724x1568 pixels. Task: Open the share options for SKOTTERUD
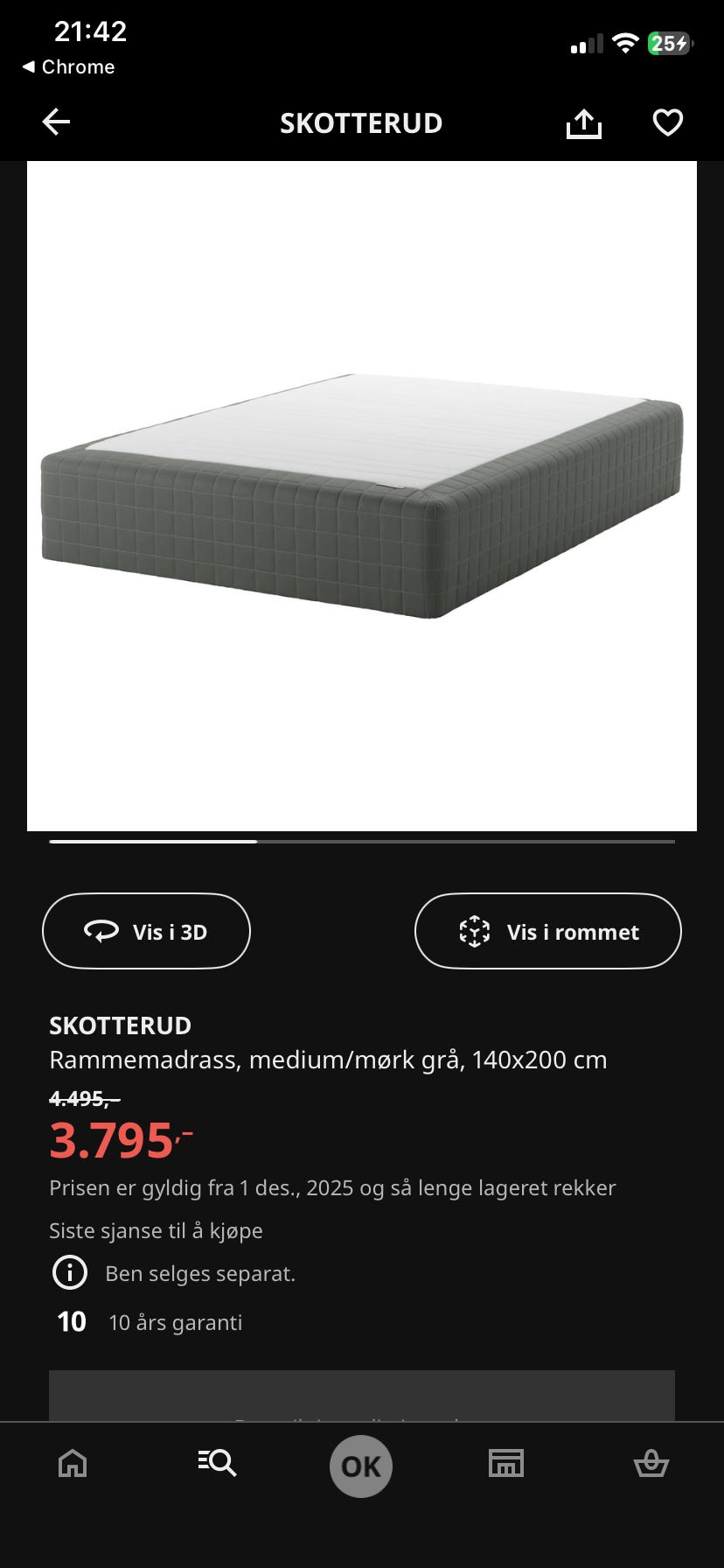coord(583,122)
